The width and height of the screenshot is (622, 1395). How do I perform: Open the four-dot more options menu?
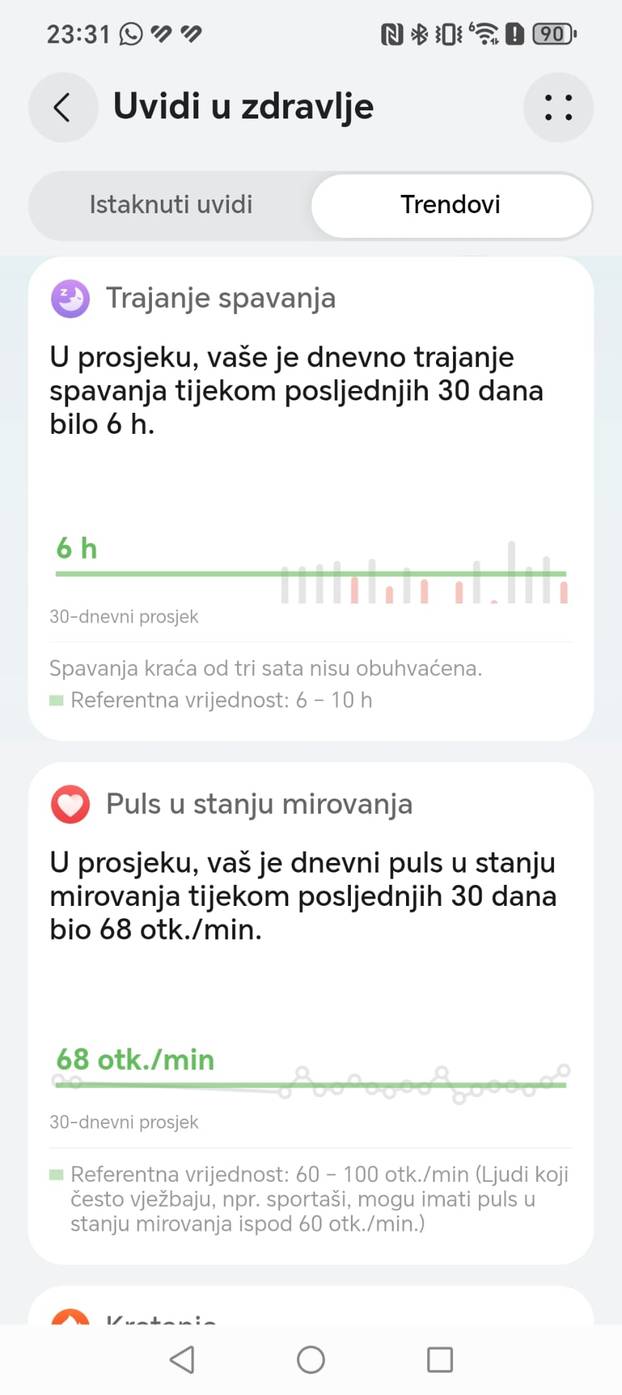[x=558, y=107]
